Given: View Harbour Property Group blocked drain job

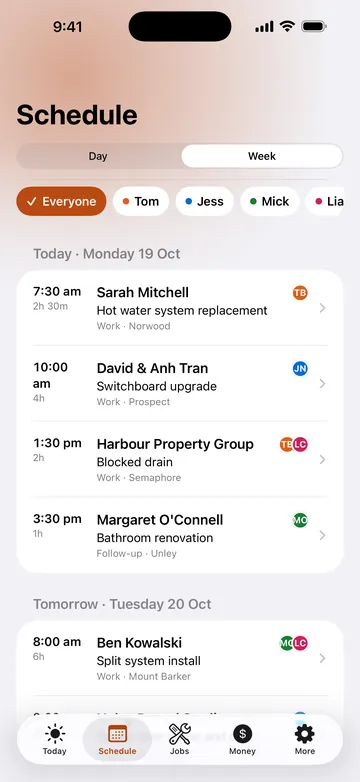Looking at the screenshot, I should click(180, 459).
